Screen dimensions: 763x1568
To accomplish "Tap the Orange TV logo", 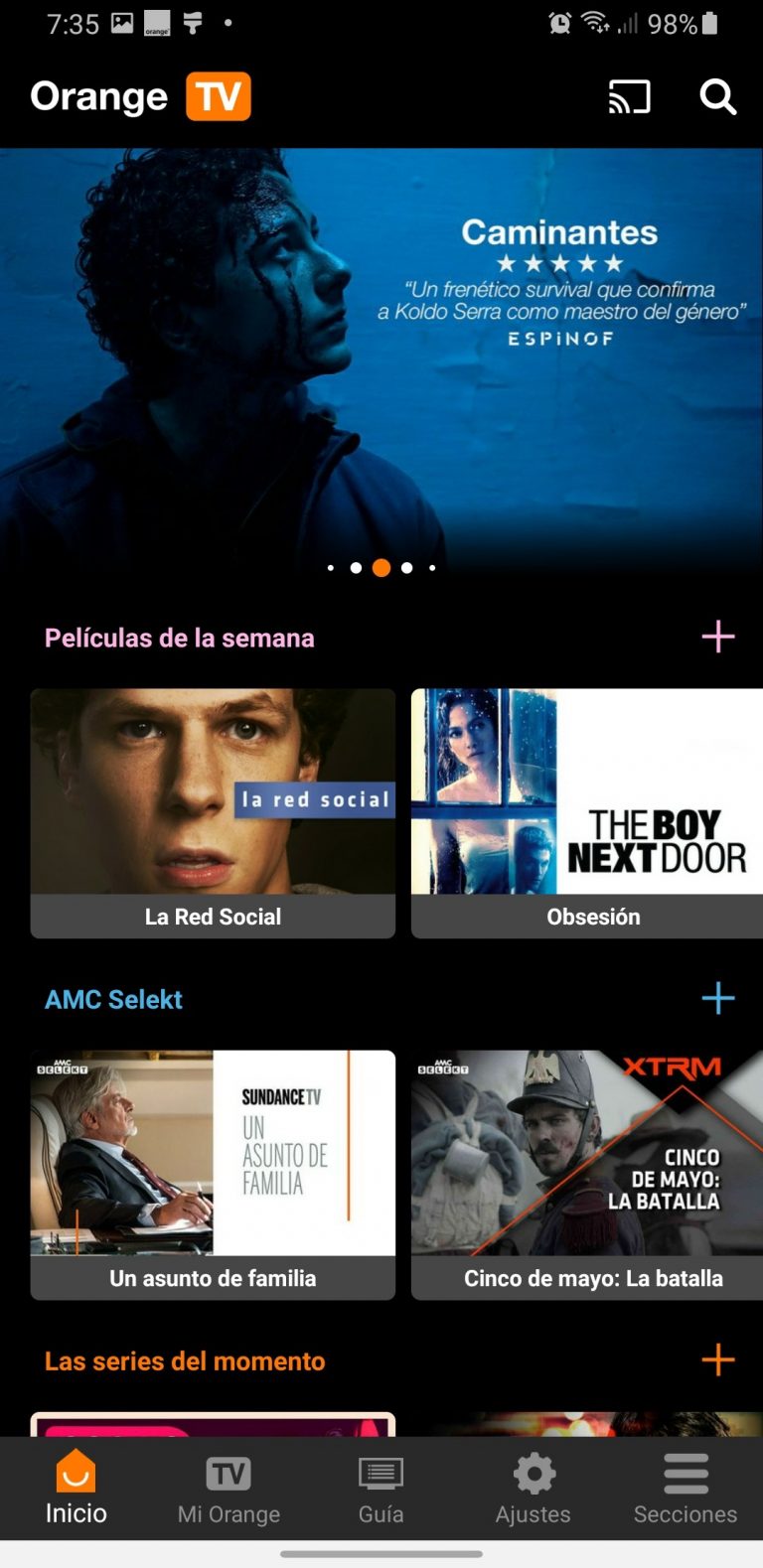I will (x=139, y=96).
